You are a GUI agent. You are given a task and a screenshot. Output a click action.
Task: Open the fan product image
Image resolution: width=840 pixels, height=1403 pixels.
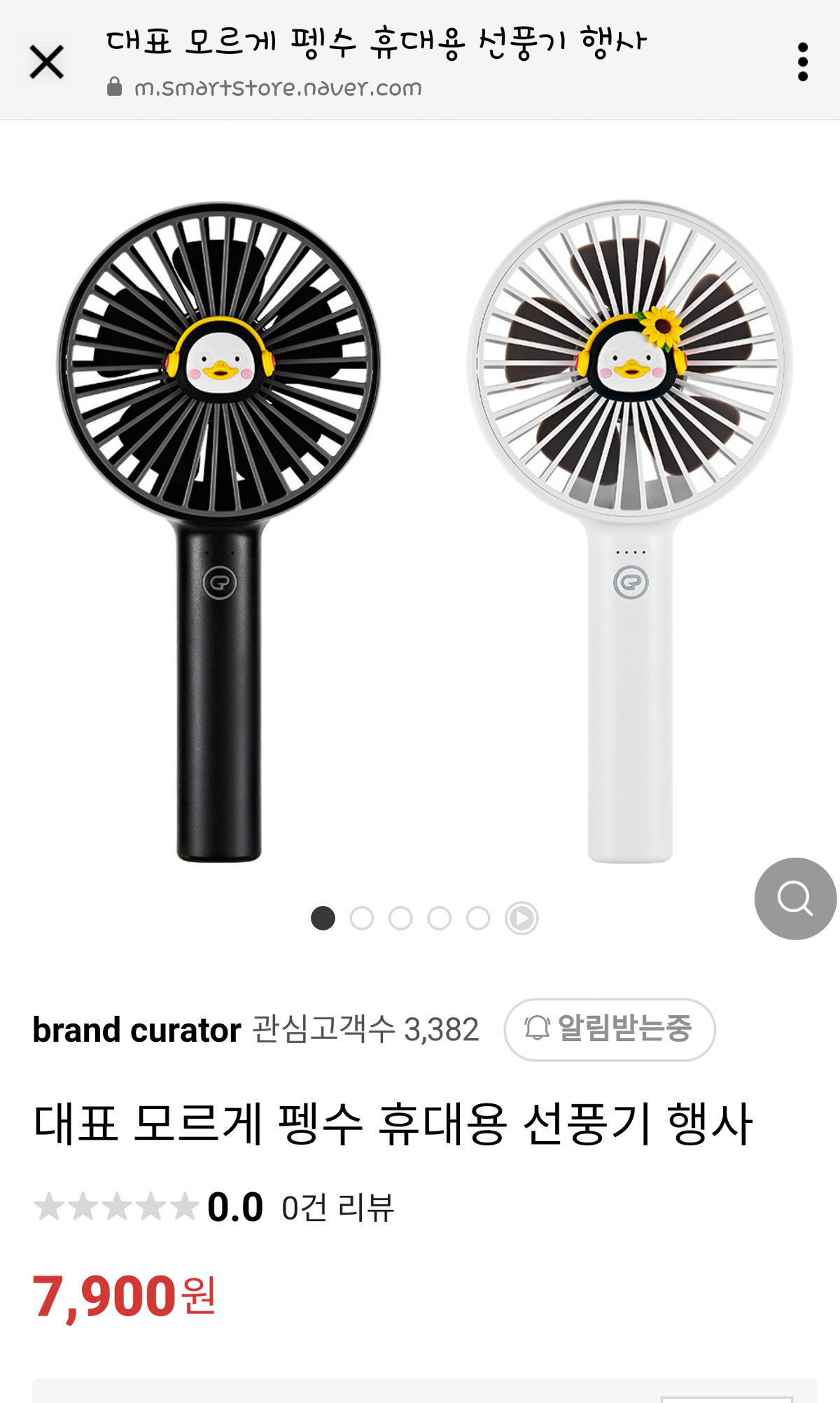420,532
